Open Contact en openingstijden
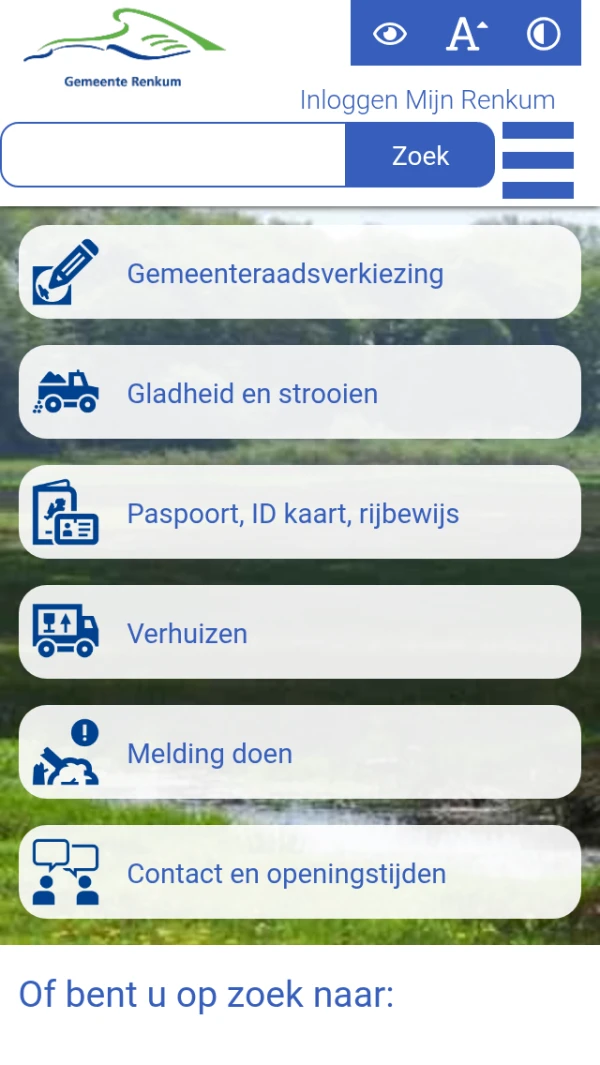This screenshot has height=1065, width=600. tap(300, 873)
